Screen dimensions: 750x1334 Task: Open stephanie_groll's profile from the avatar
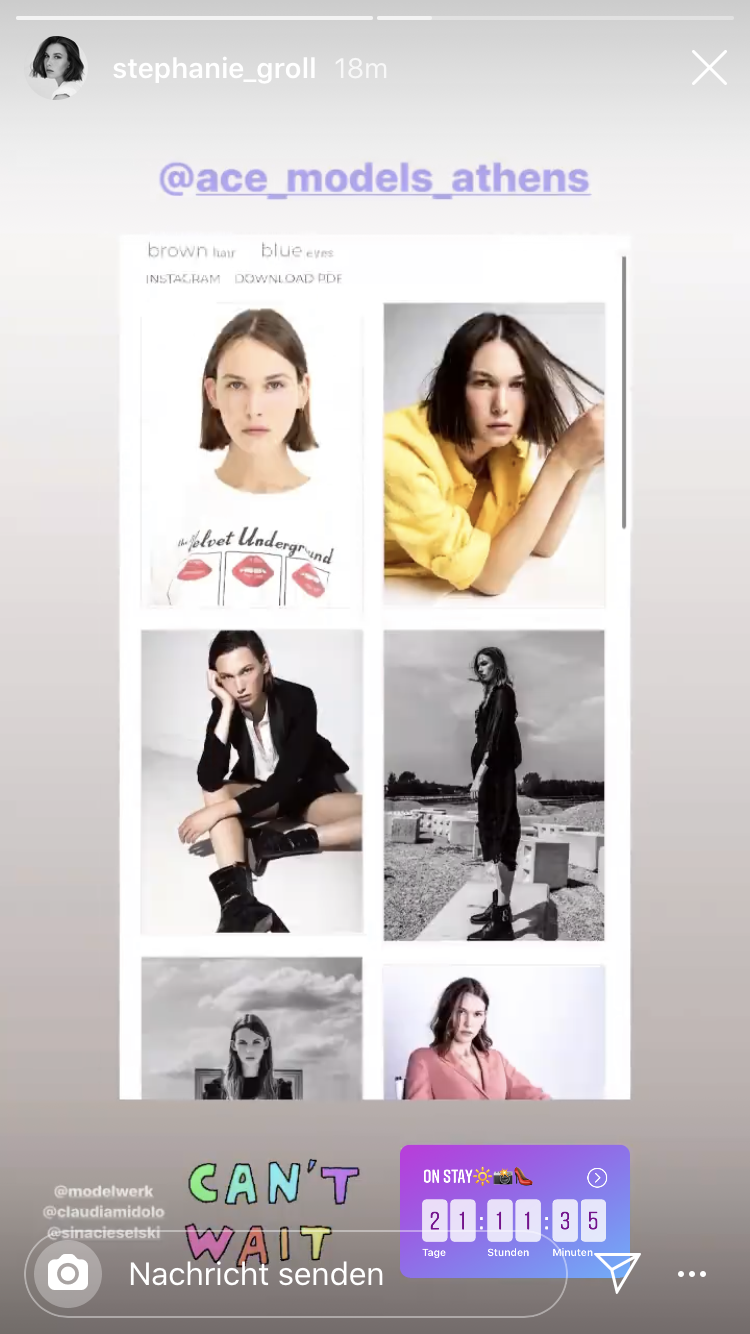click(x=57, y=68)
